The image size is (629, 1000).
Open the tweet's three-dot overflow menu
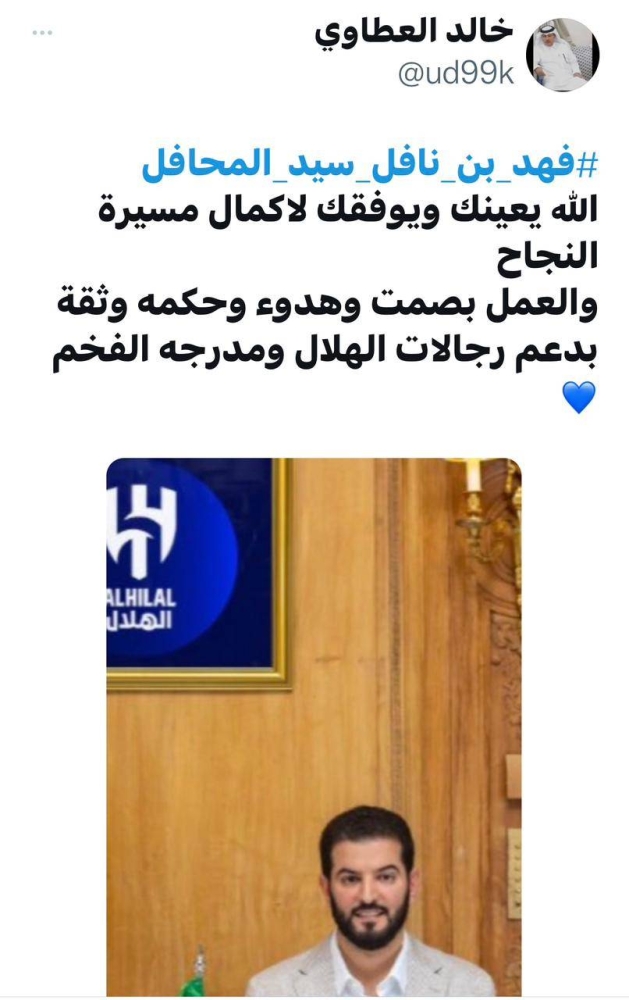pos(41,33)
